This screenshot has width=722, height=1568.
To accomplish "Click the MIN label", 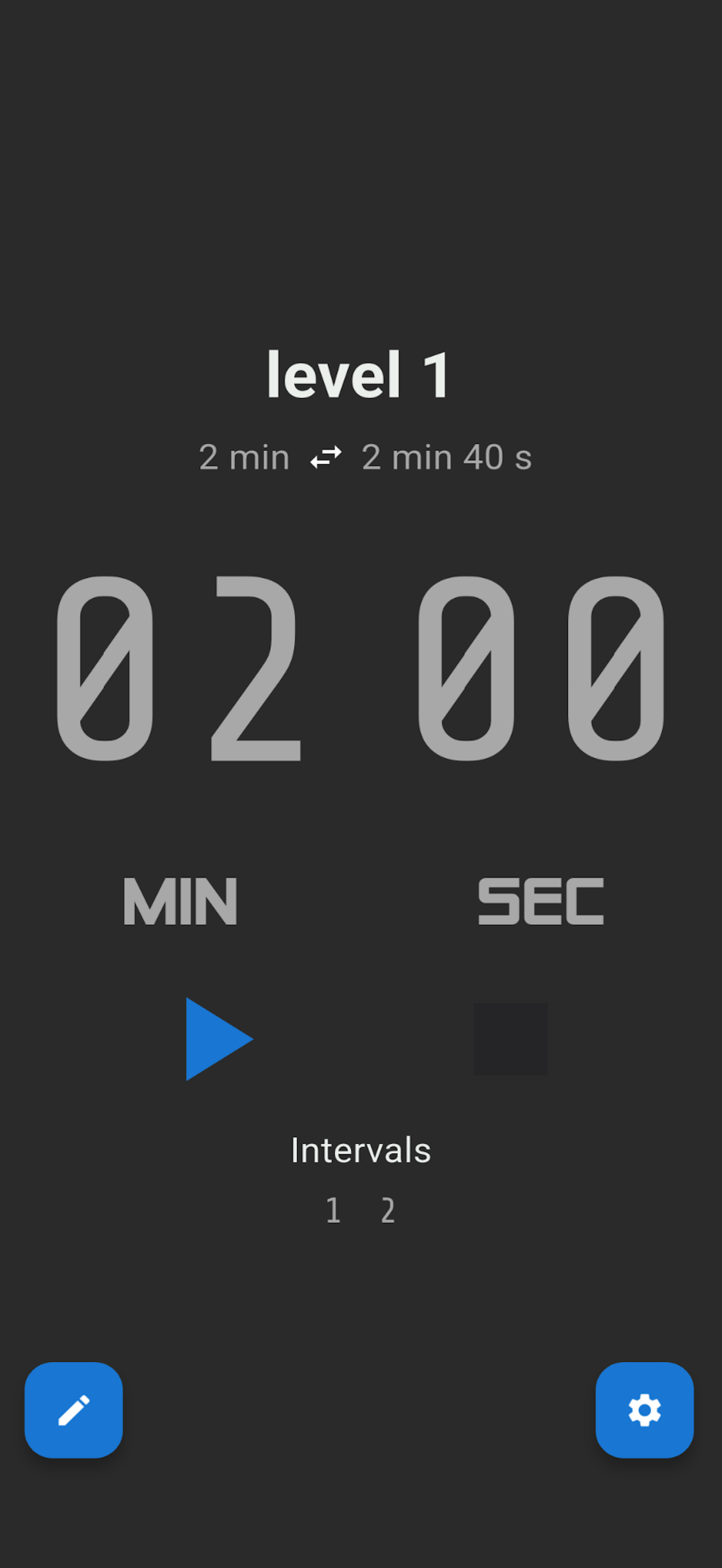I will tap(179, 903).
